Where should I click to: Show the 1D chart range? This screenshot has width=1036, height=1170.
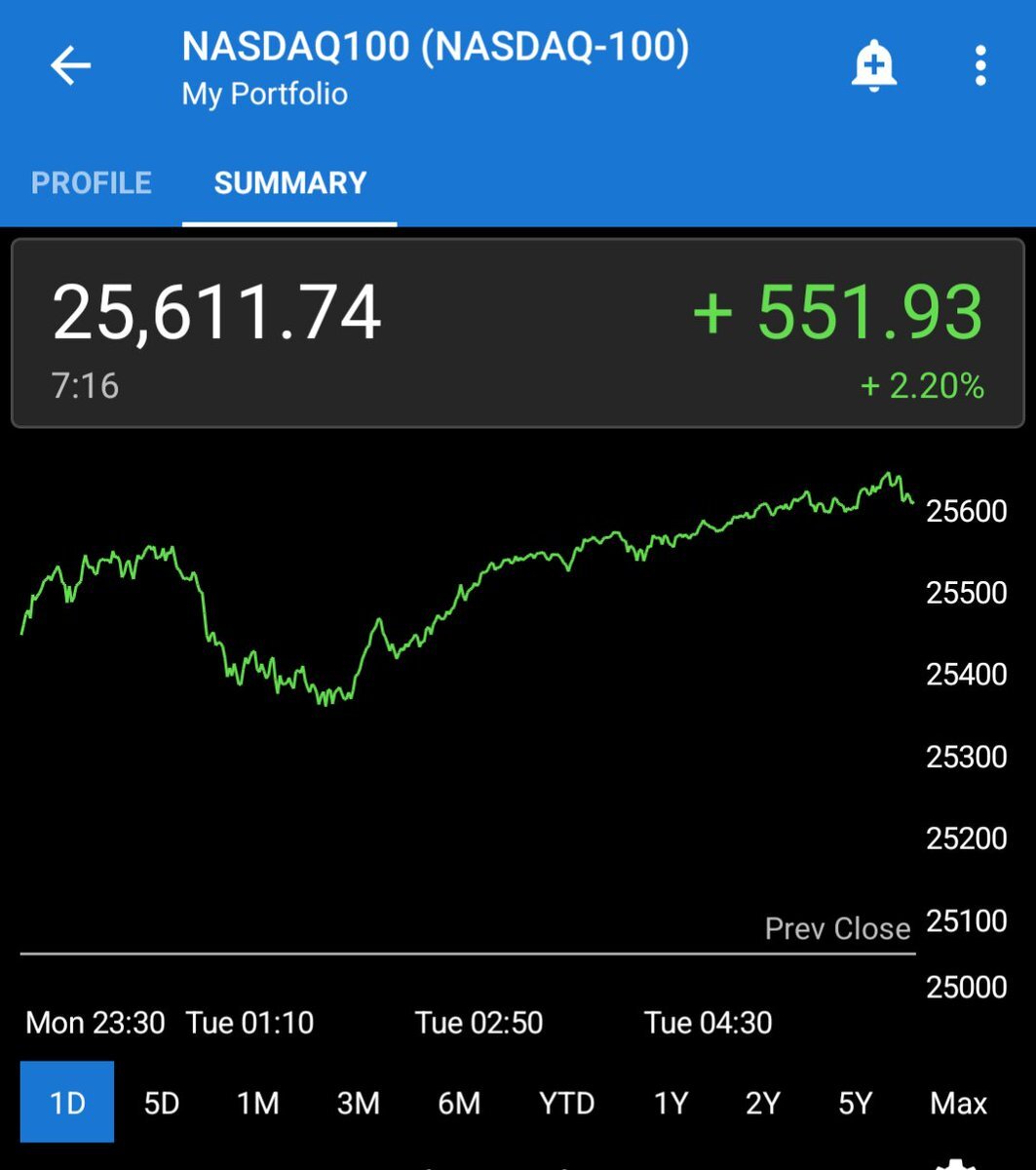(x=67, y=1103)
